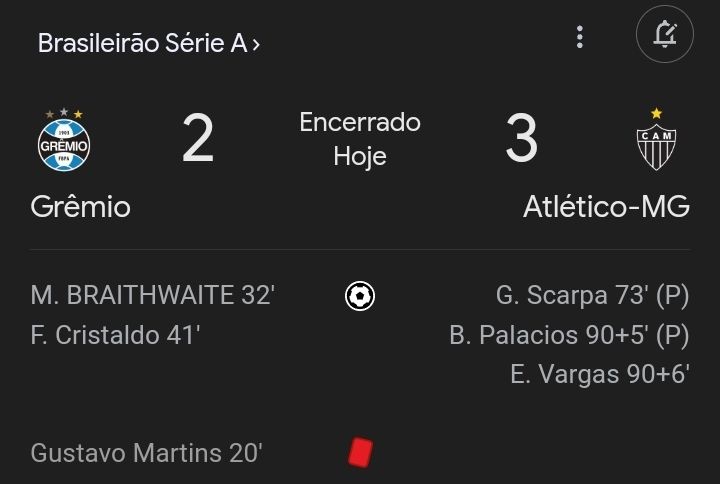Open the three-dot overflow menu
The width and height of the screenshot is (720, 484).
[x=580, y=37]
